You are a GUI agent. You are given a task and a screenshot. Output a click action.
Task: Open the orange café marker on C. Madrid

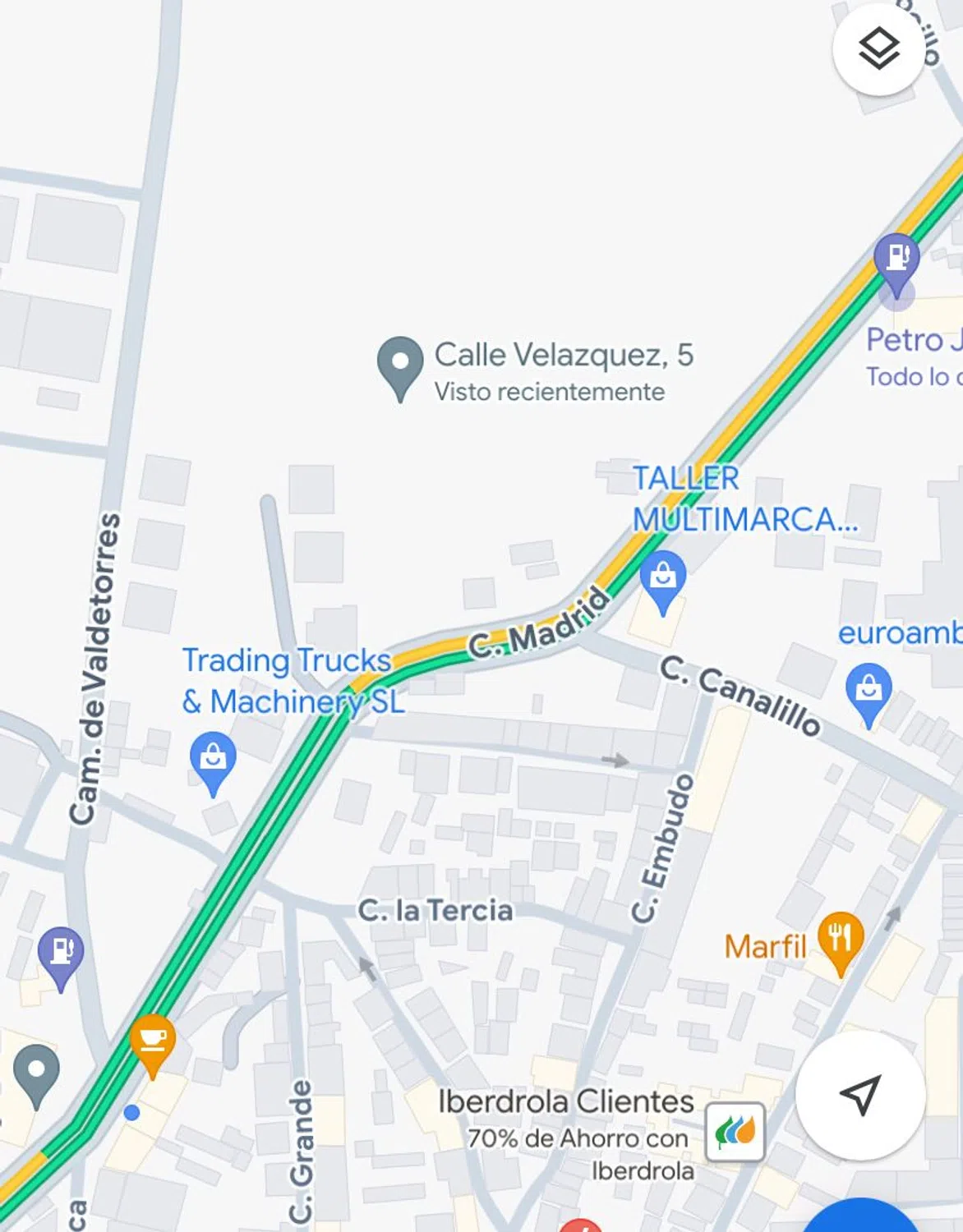pos(153,1041)
